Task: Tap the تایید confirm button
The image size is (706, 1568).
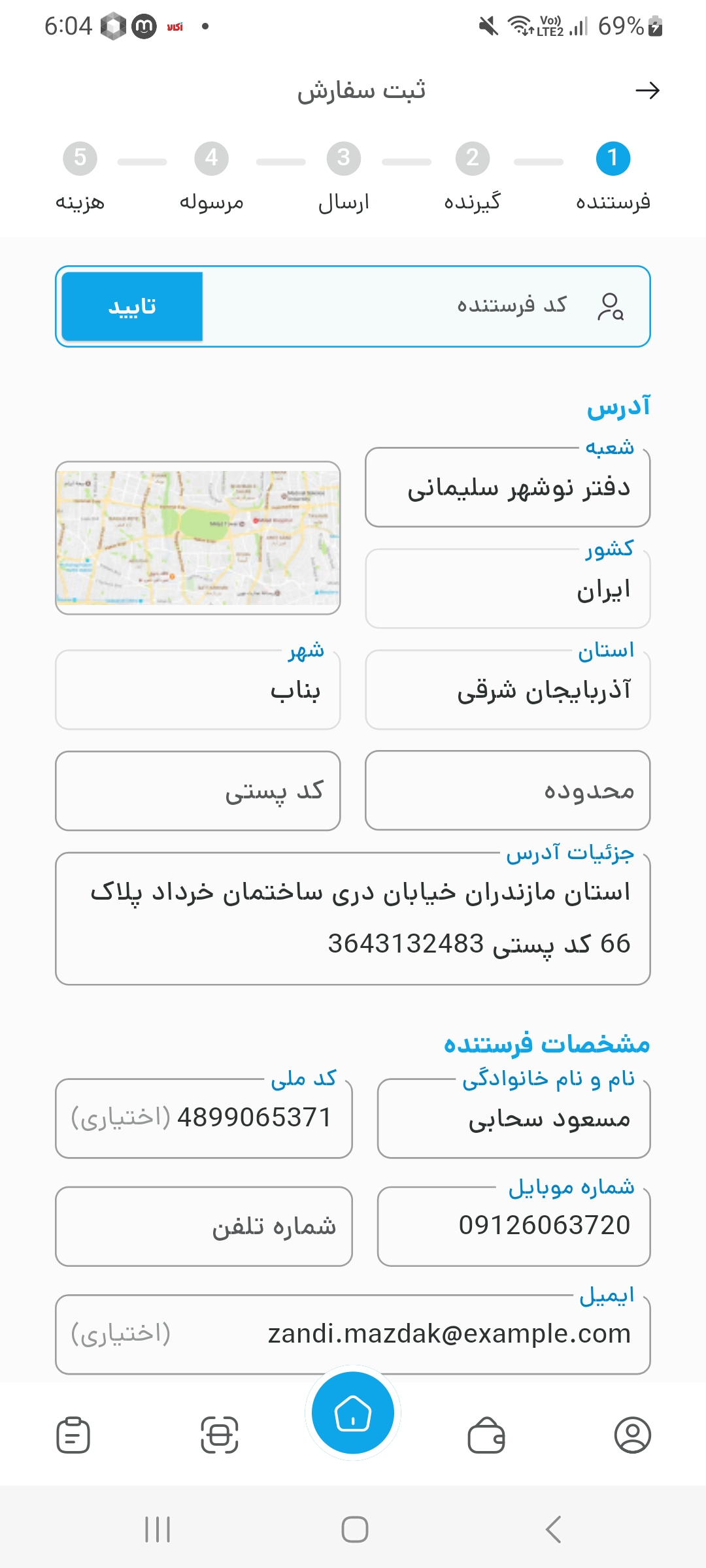Action: [132, 306]
